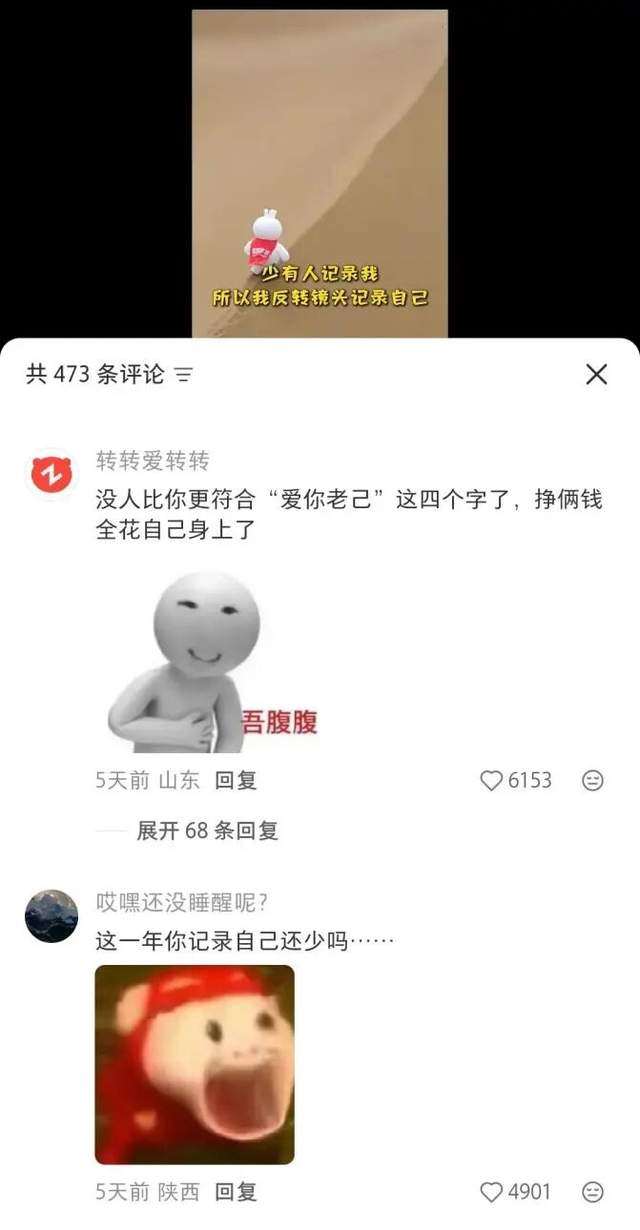Open the comment sort options
This screenshot has height=1230, width=640.
pyautogui.click(x=183, y=375)
